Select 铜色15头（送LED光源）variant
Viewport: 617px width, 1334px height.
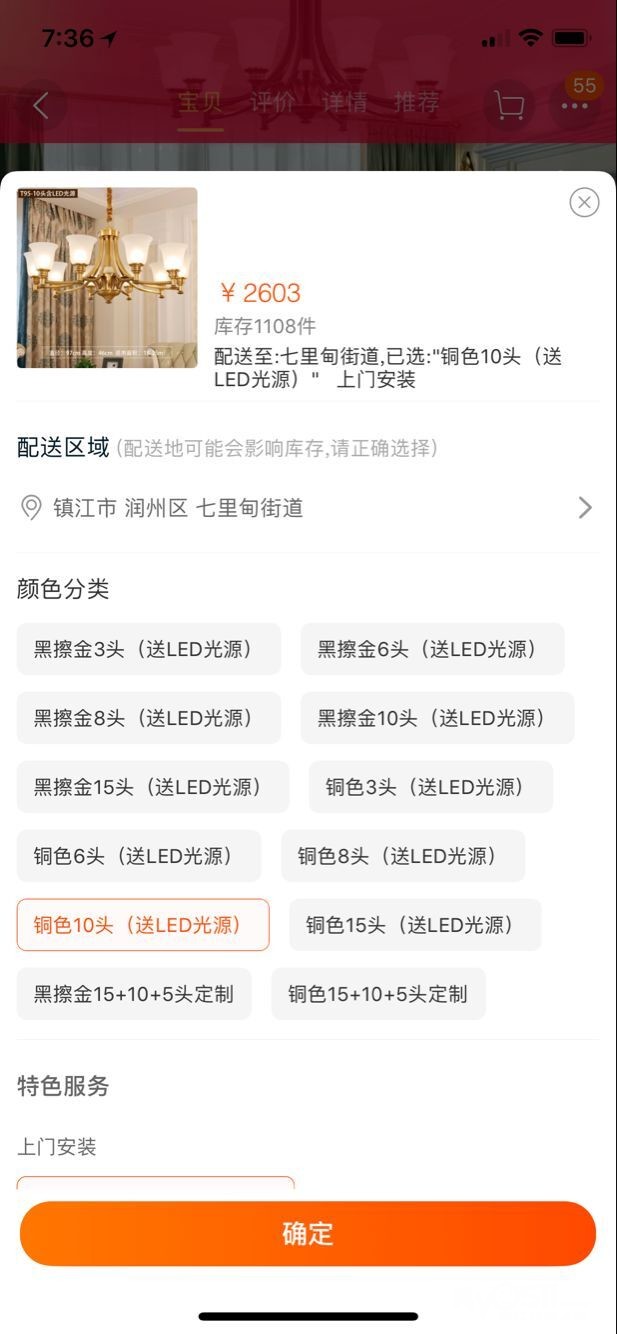(x=415, y=925)
